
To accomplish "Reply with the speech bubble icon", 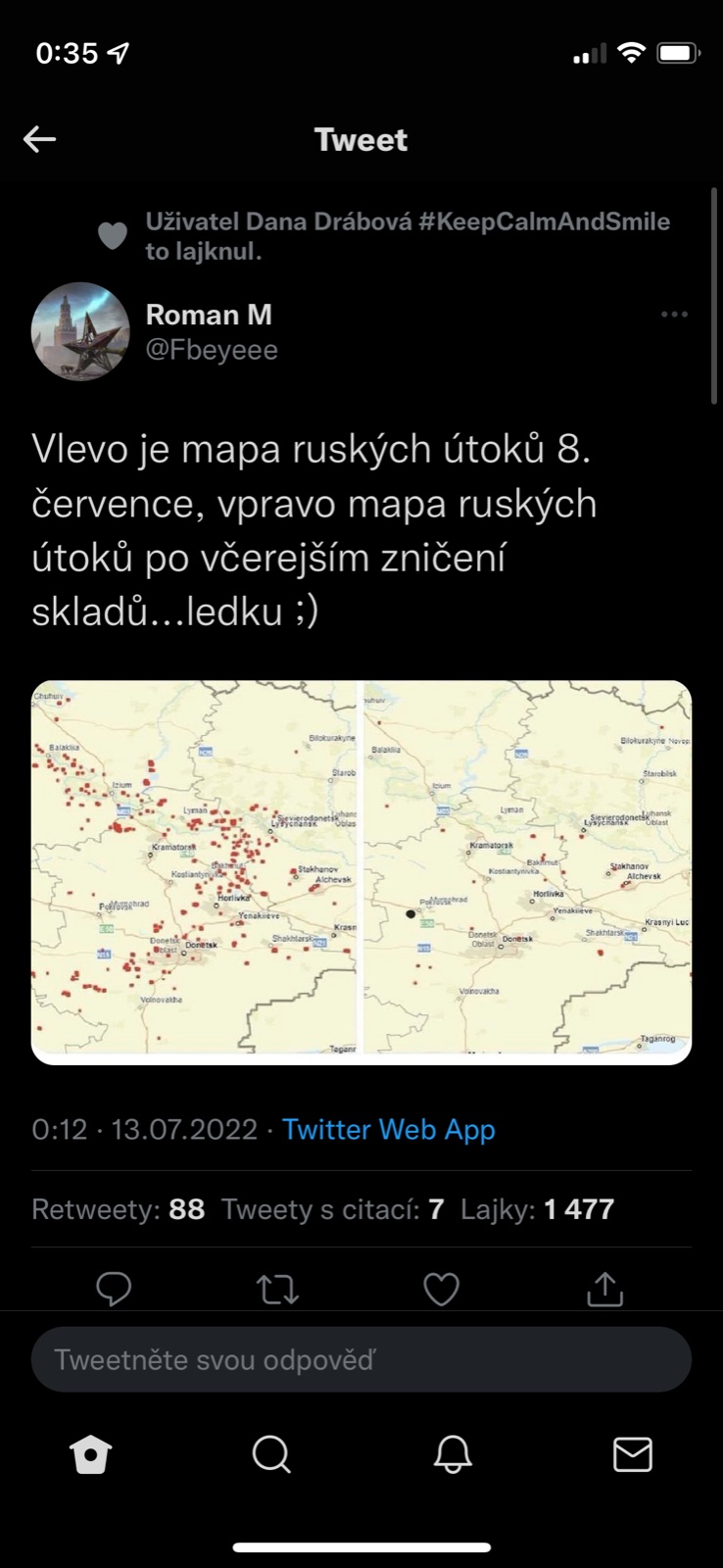I will coord(115,1289).
